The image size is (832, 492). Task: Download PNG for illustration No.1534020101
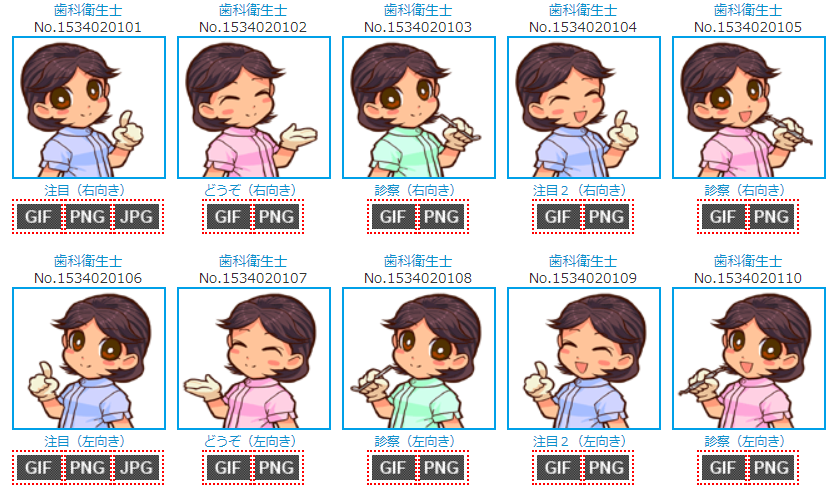coord(88,217)
